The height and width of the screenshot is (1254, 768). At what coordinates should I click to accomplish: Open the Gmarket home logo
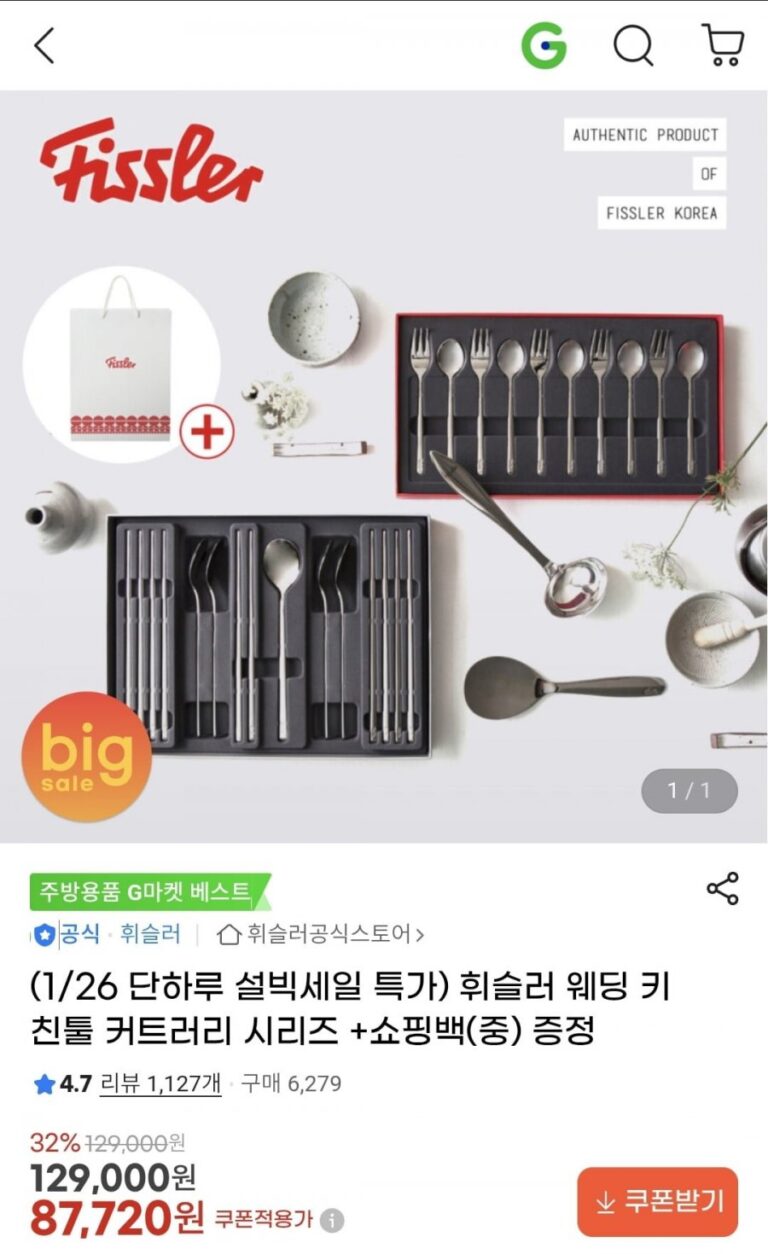pos(543,46)
